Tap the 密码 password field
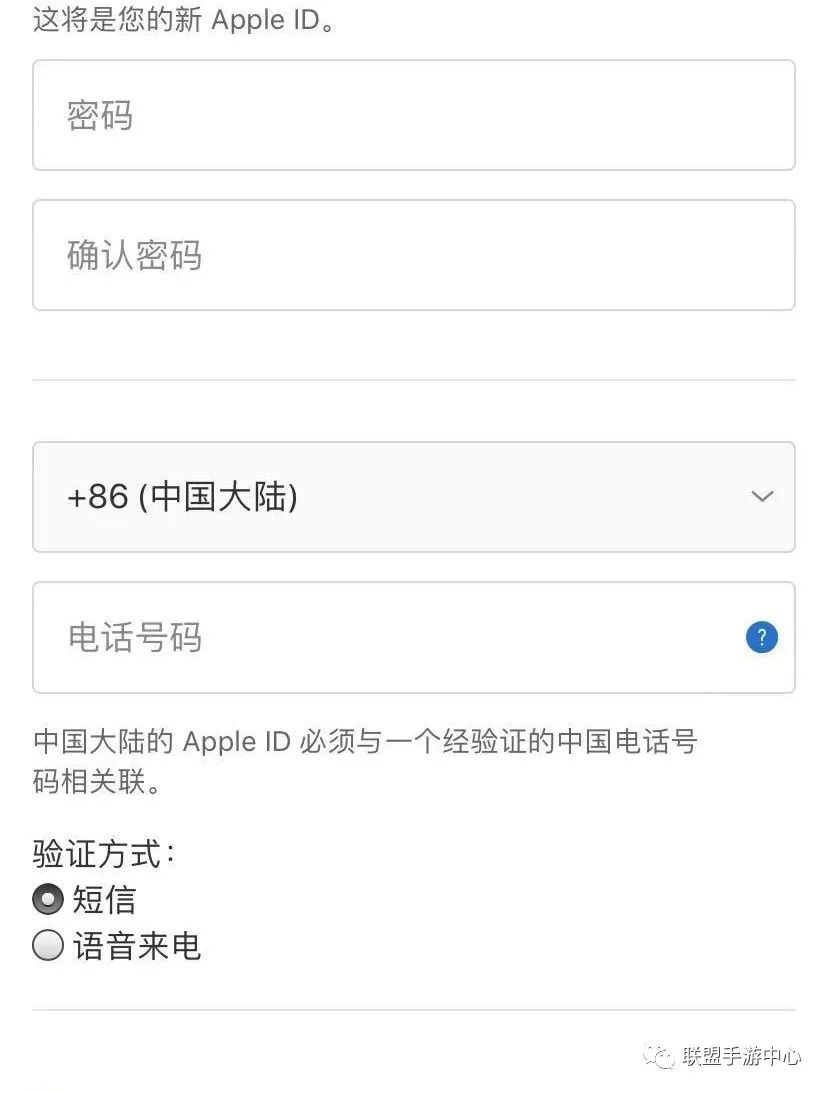Viewport: 828px width, 1093px height. [413, 115]
